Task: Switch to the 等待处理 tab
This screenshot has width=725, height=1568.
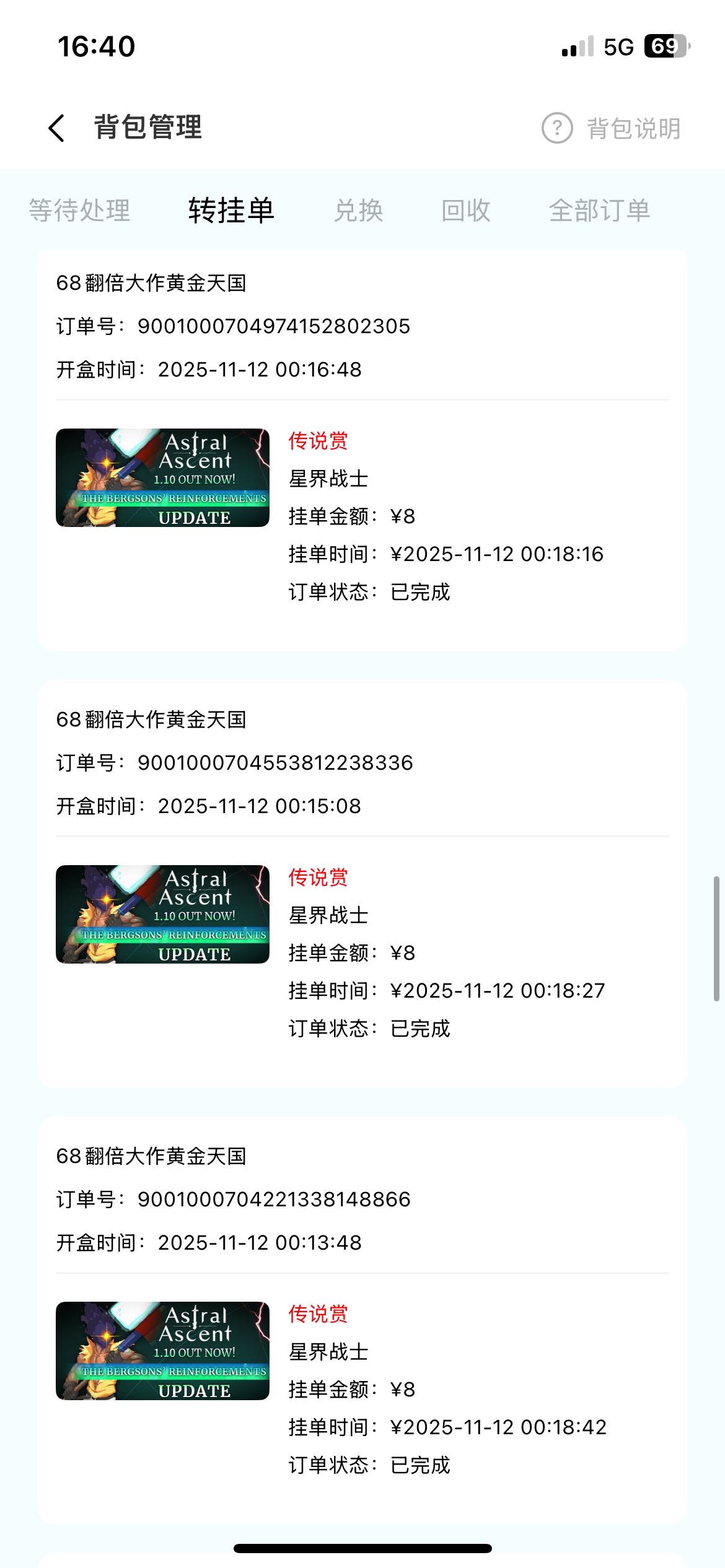Action: 80,211
